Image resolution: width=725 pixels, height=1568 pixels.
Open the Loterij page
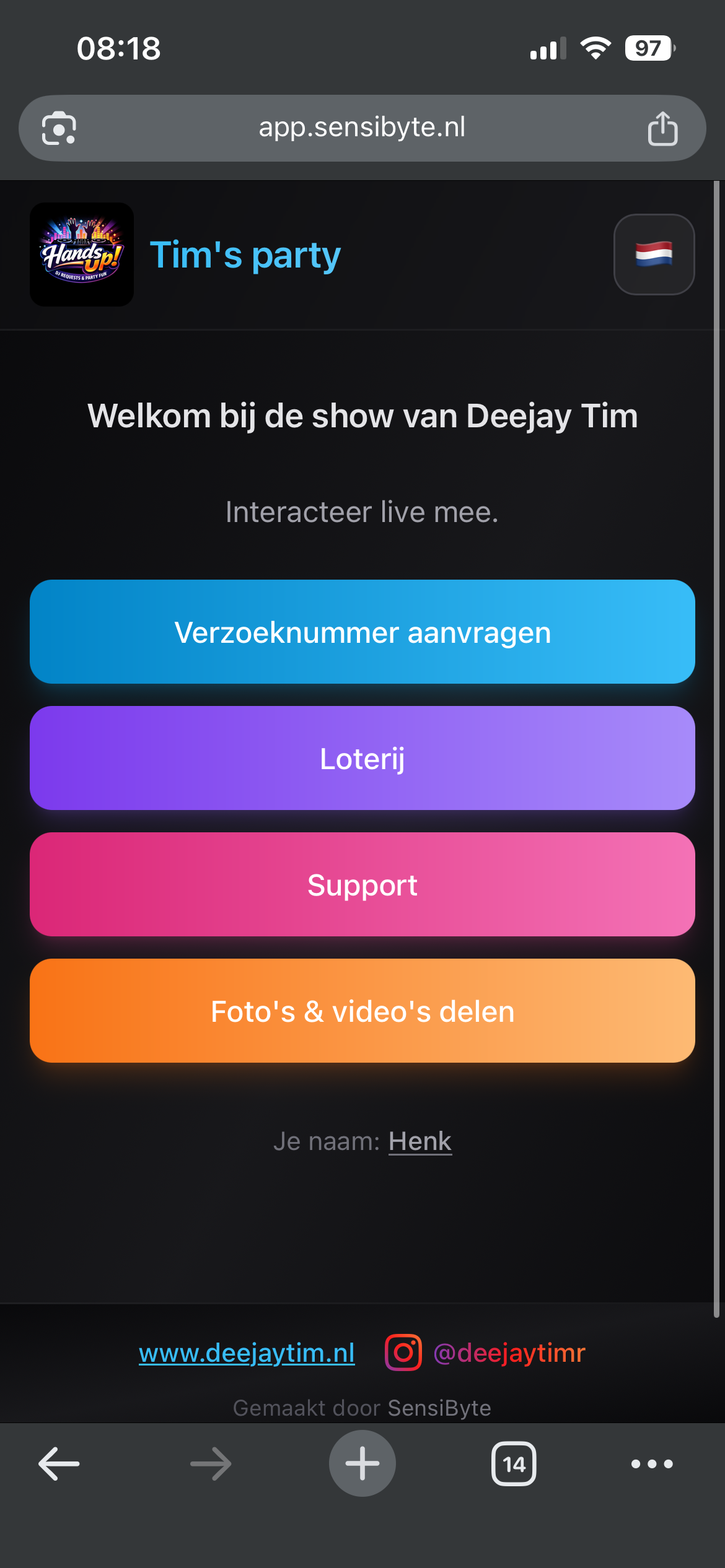(x=362, y=759)
